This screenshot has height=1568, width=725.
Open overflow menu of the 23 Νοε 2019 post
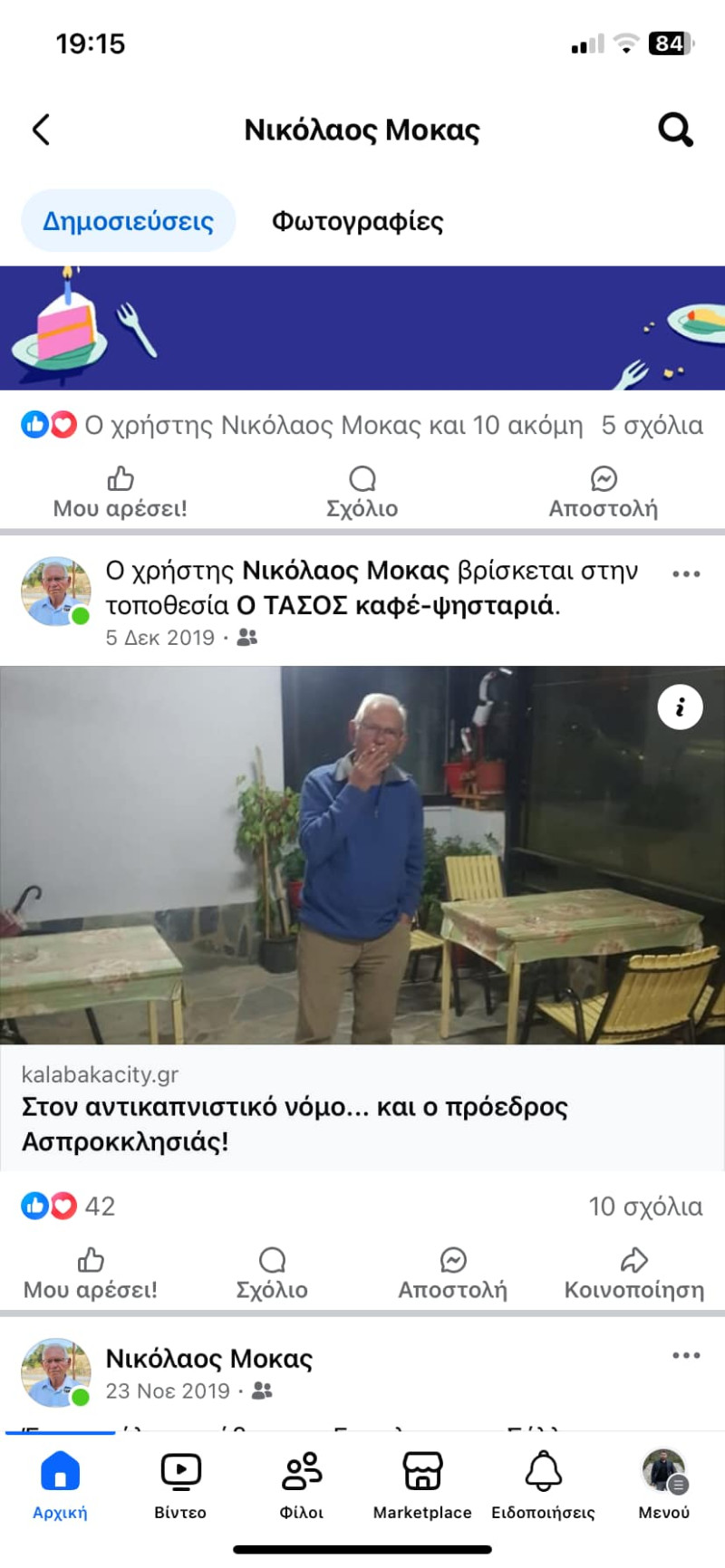(686, 1355)
